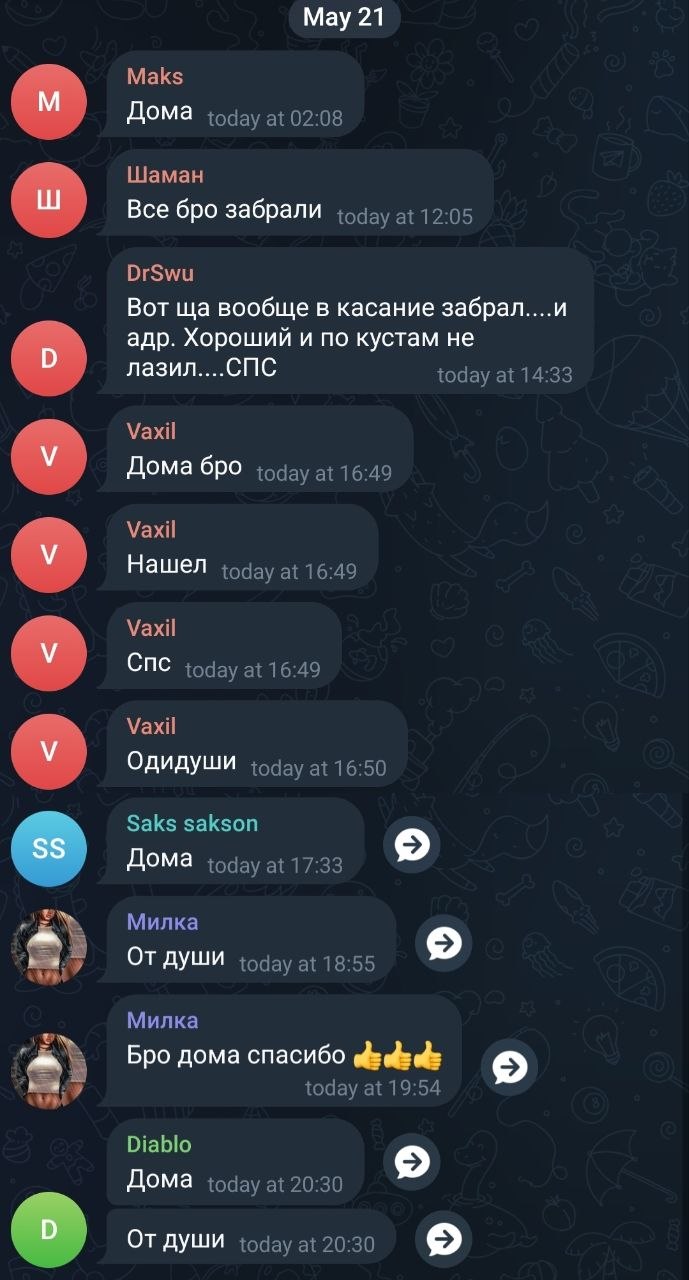Tap the sender name DrSwu

pos(160,273)
